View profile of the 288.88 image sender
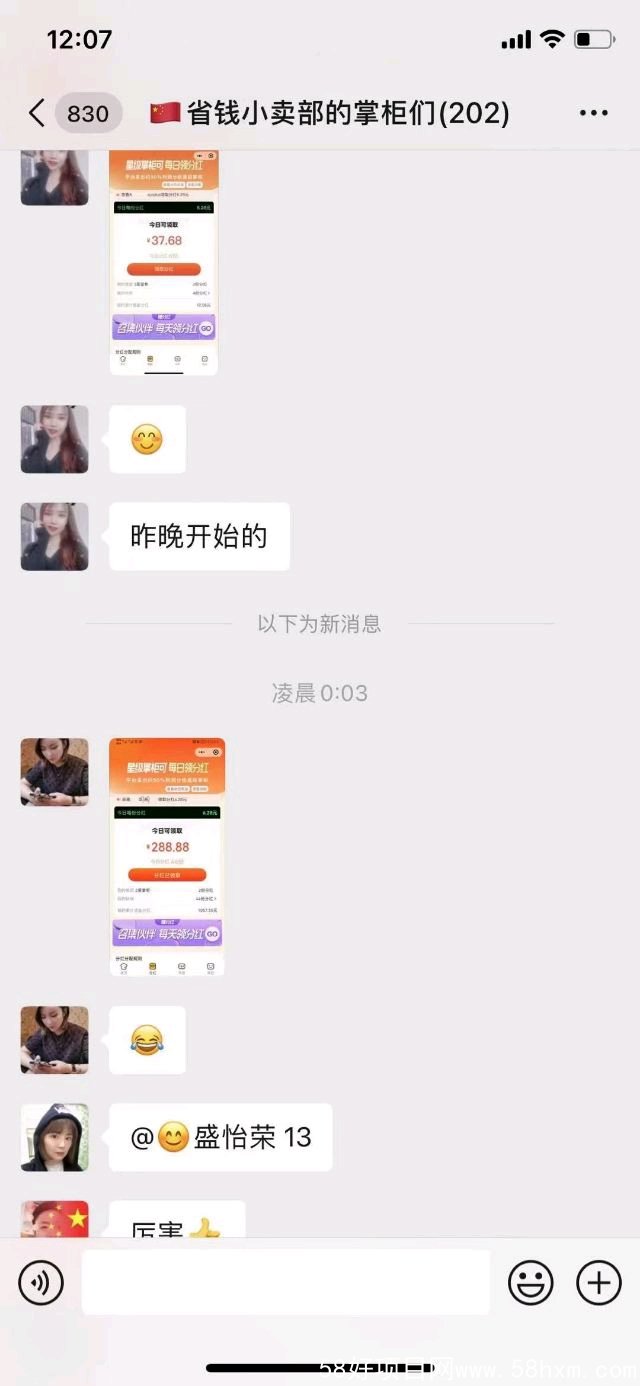This screenshot has height=1386, width=640. (x=55, y=772)
